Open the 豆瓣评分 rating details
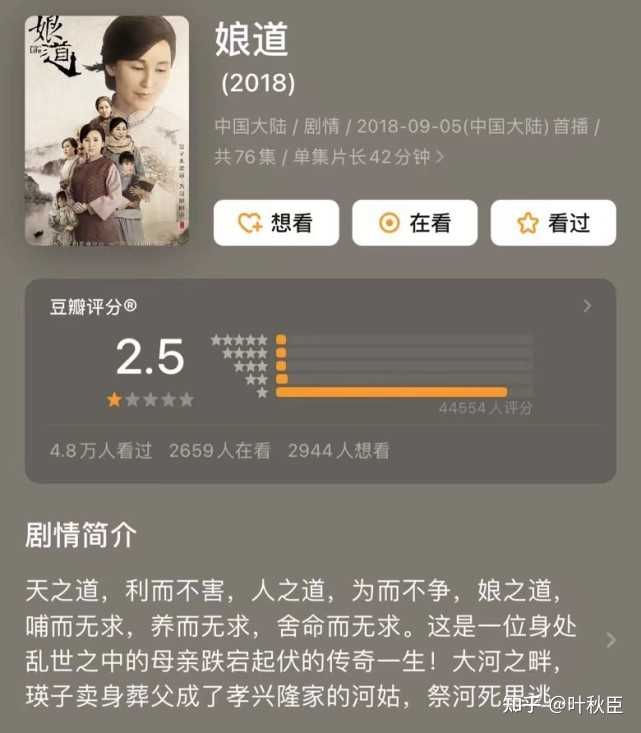This screenshot has width=641, height=733. (587, 307)
